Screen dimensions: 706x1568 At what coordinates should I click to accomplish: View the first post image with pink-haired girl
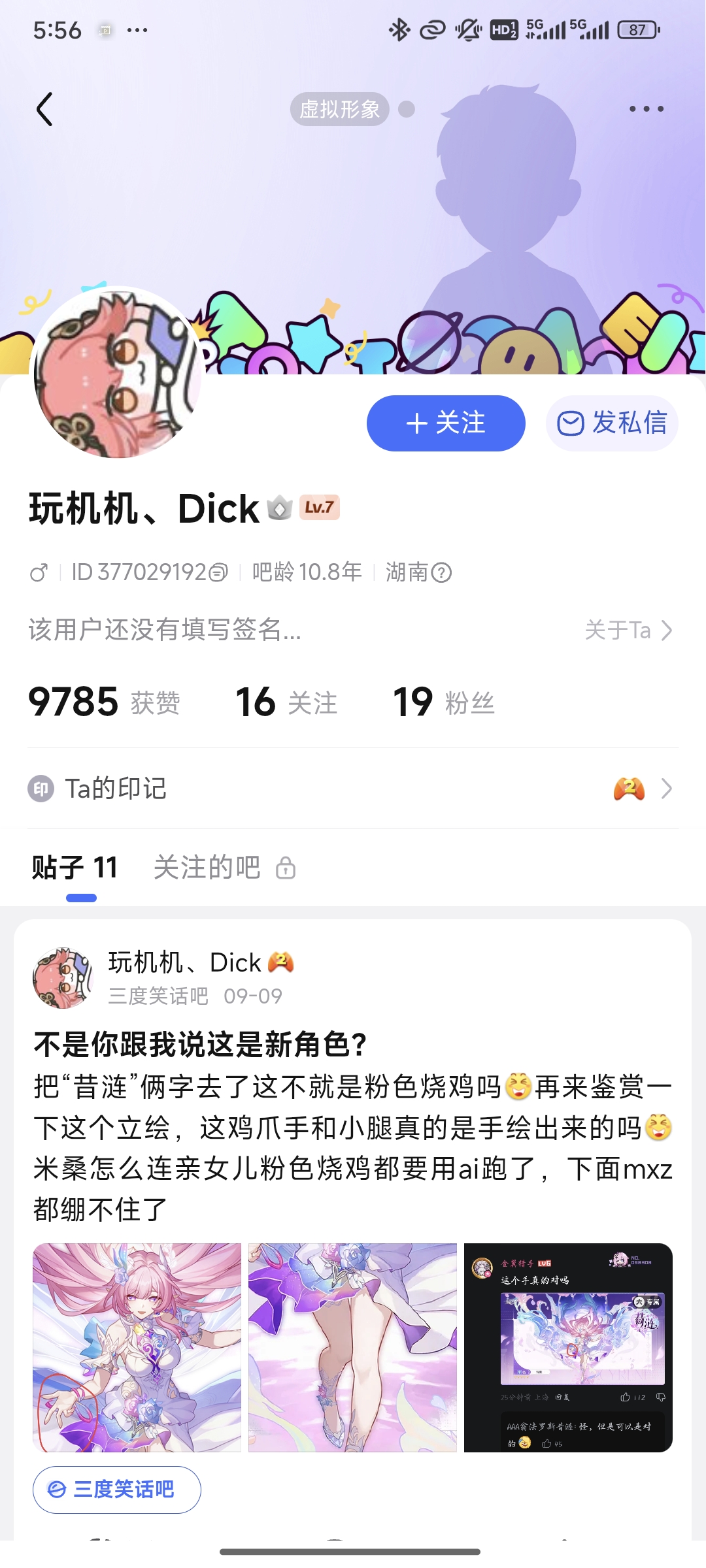[x=137, y=1347]
